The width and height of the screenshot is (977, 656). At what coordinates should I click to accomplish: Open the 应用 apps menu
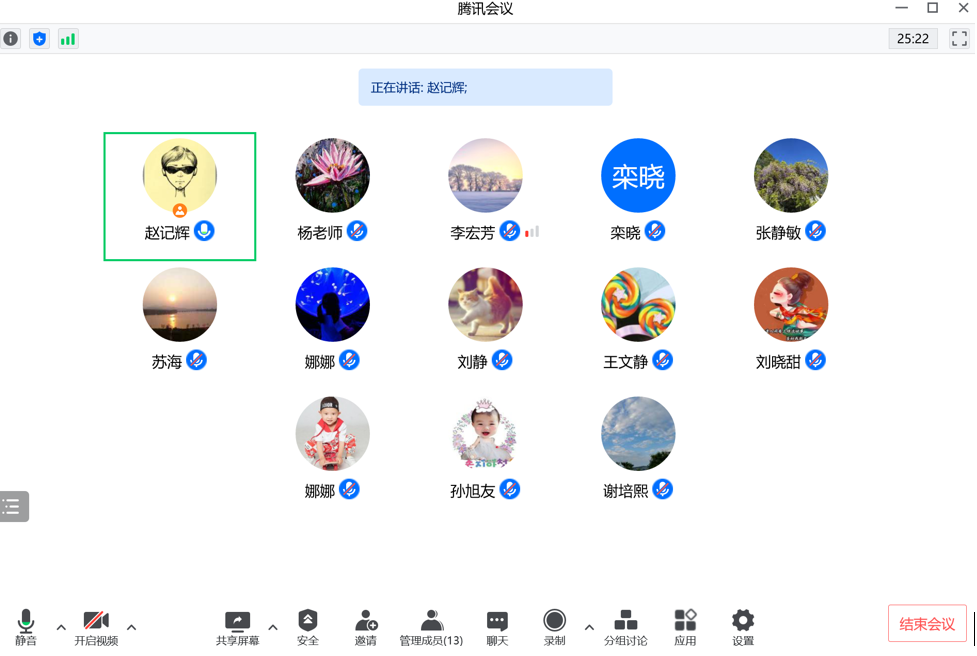(685, 627)
